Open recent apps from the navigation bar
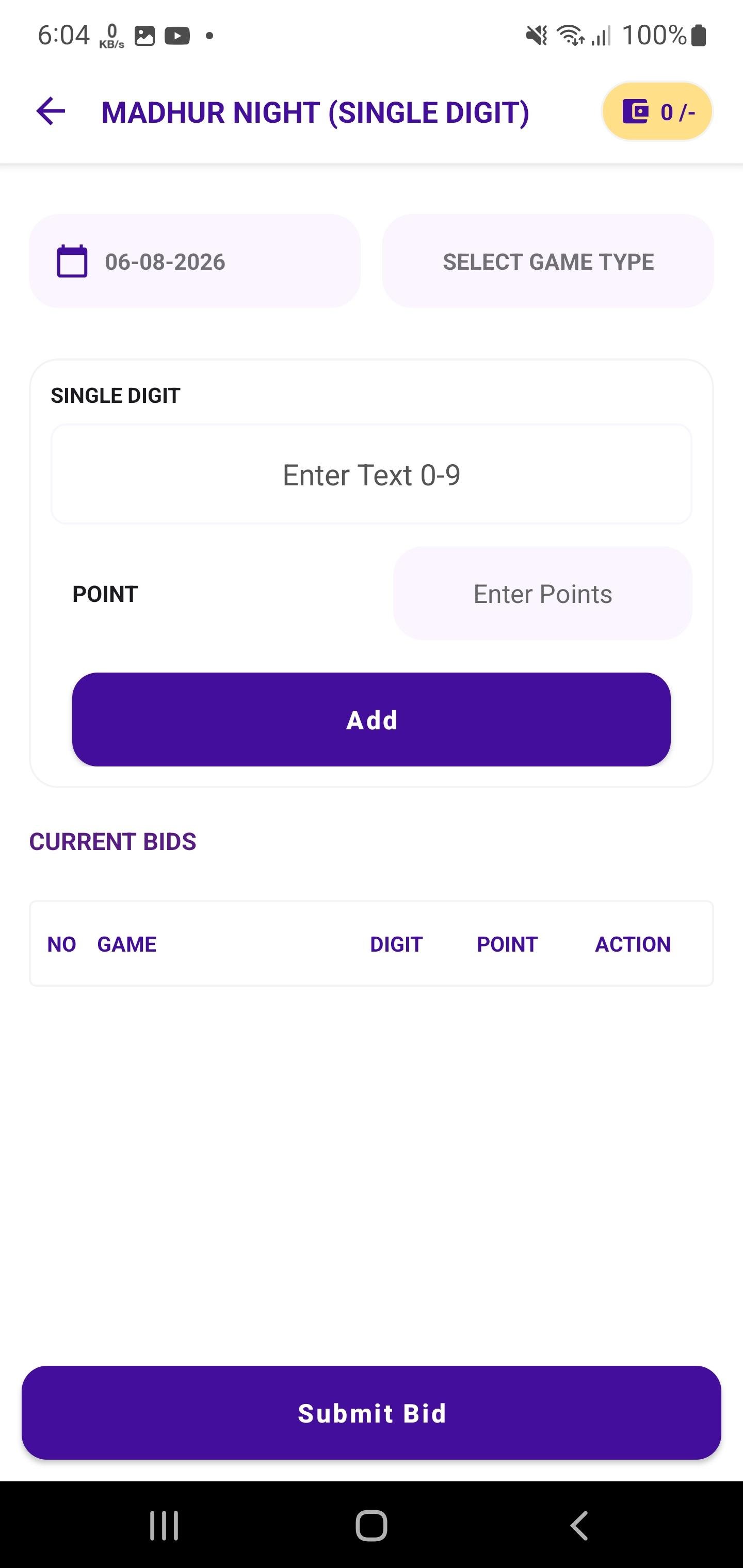 click(x=165, y=1525)
